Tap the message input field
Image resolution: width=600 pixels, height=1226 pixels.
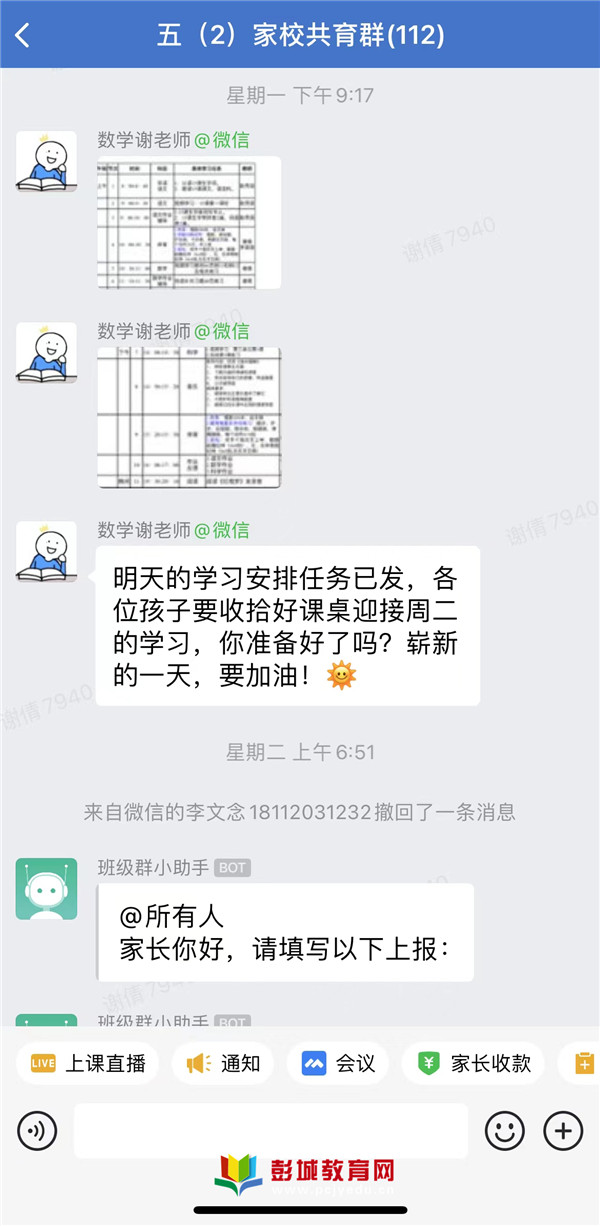coord(270,1131)
